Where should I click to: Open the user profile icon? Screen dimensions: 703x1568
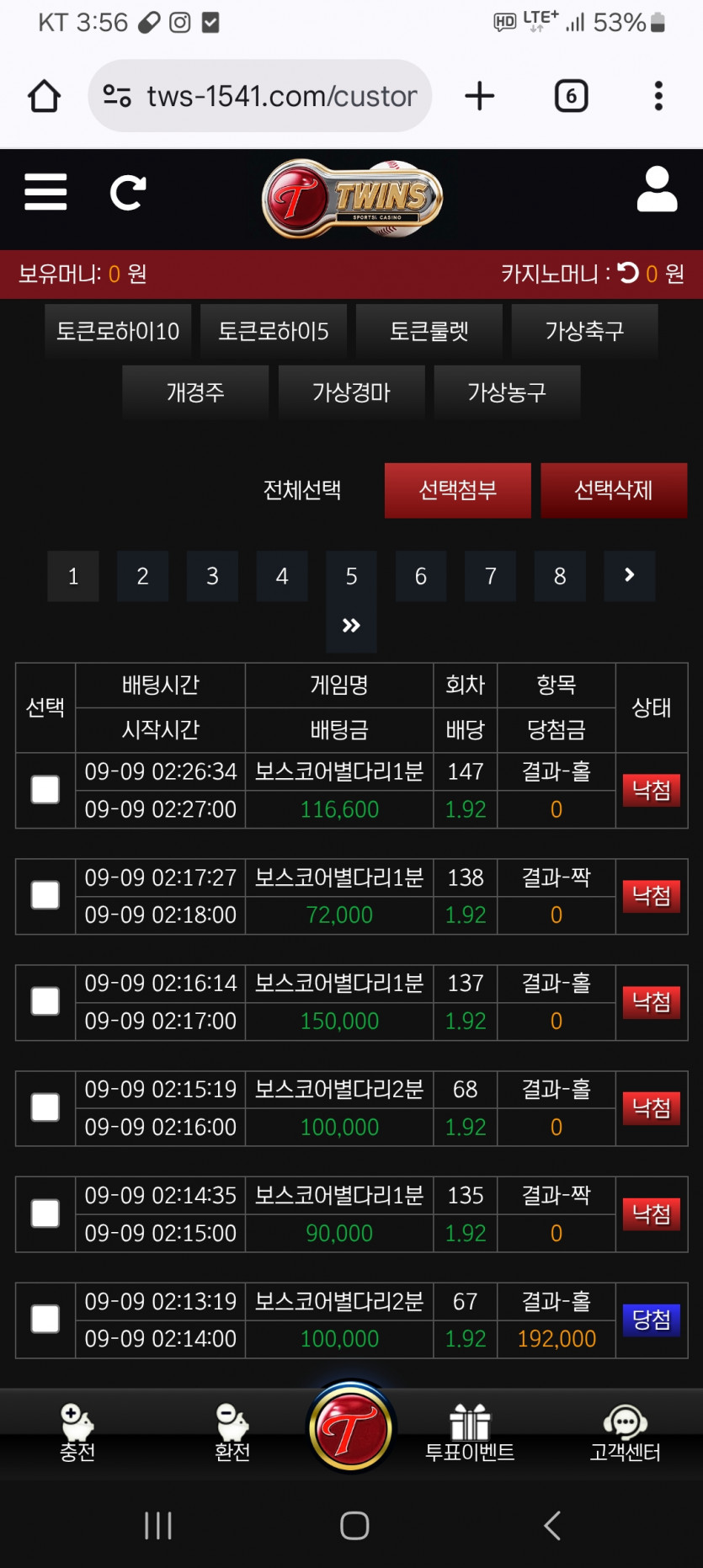657,189
